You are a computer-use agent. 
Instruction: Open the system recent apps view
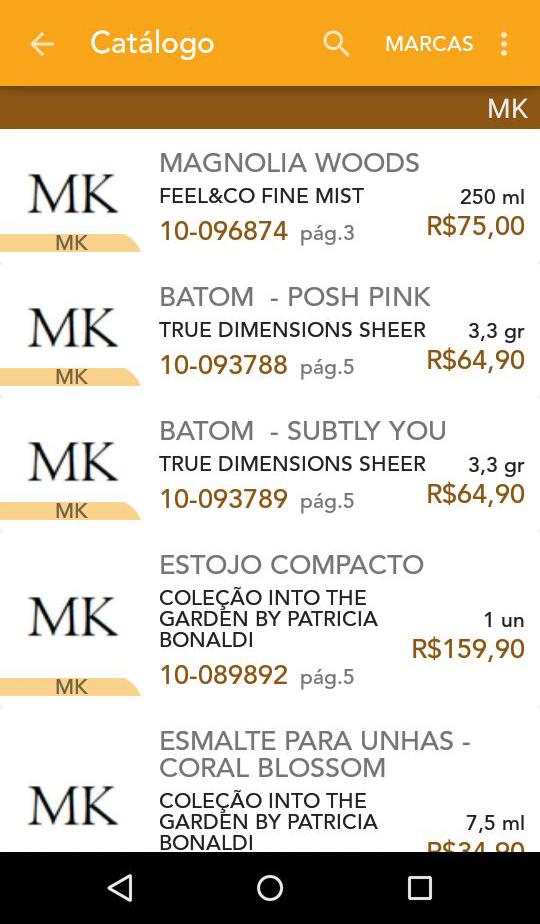tap(420, 887)
